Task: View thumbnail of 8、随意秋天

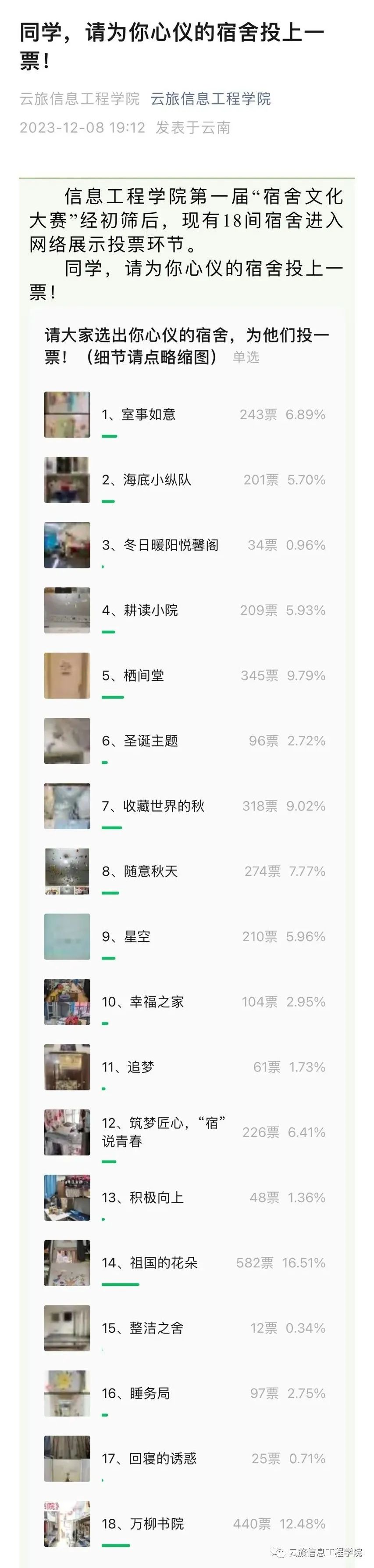Action: [x=67, y=871]
